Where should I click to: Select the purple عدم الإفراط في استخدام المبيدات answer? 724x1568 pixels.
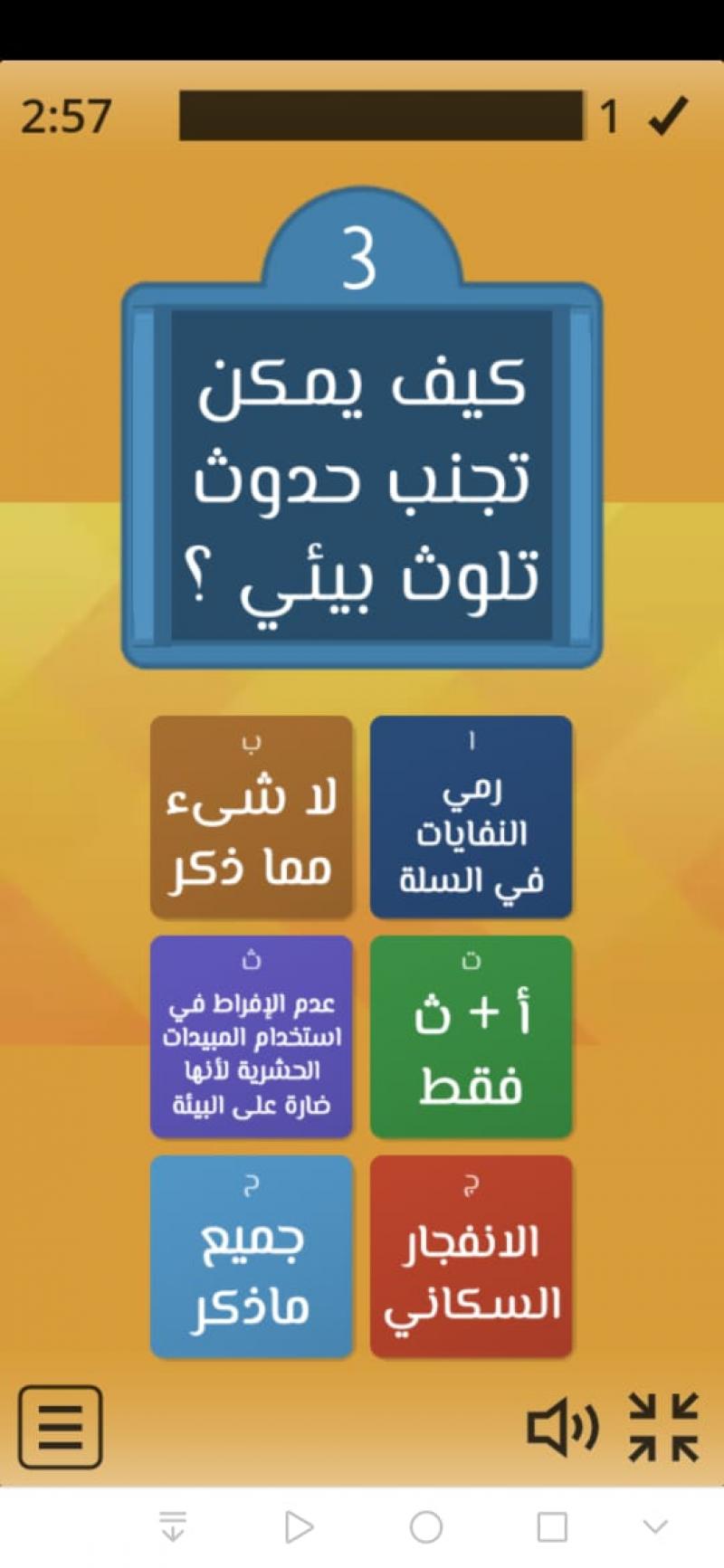point(252,1037)
